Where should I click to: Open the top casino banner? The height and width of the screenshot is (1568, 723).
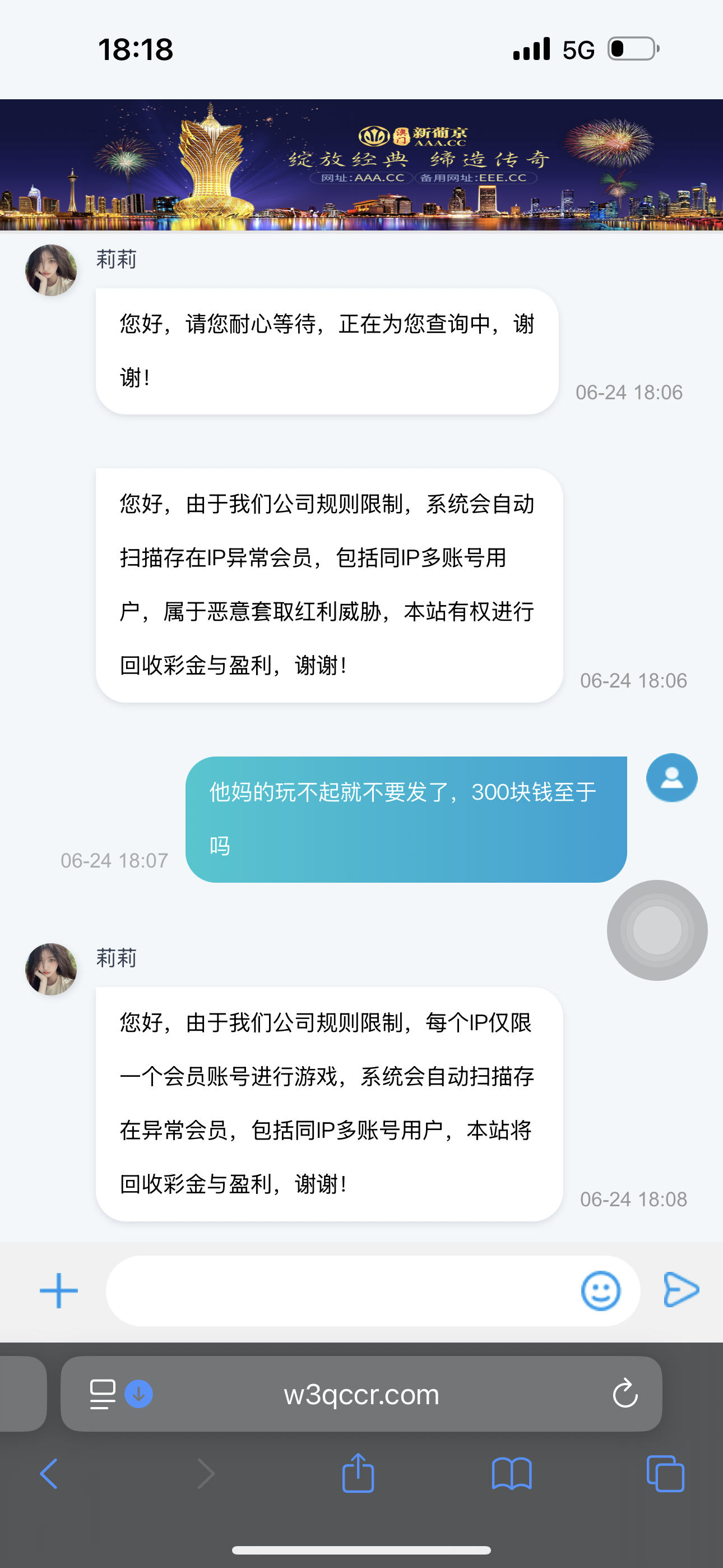(361, 165)
